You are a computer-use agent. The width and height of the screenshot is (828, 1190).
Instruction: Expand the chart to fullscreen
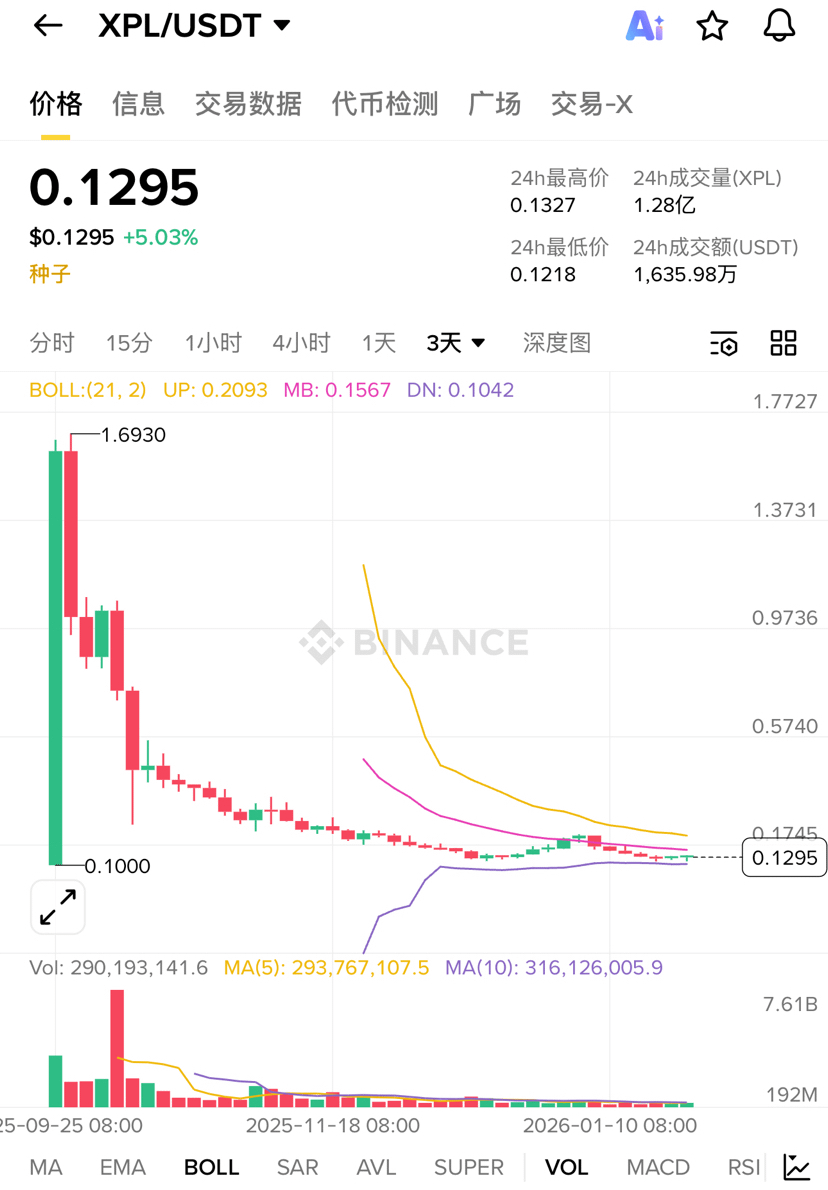click(58, 907)
